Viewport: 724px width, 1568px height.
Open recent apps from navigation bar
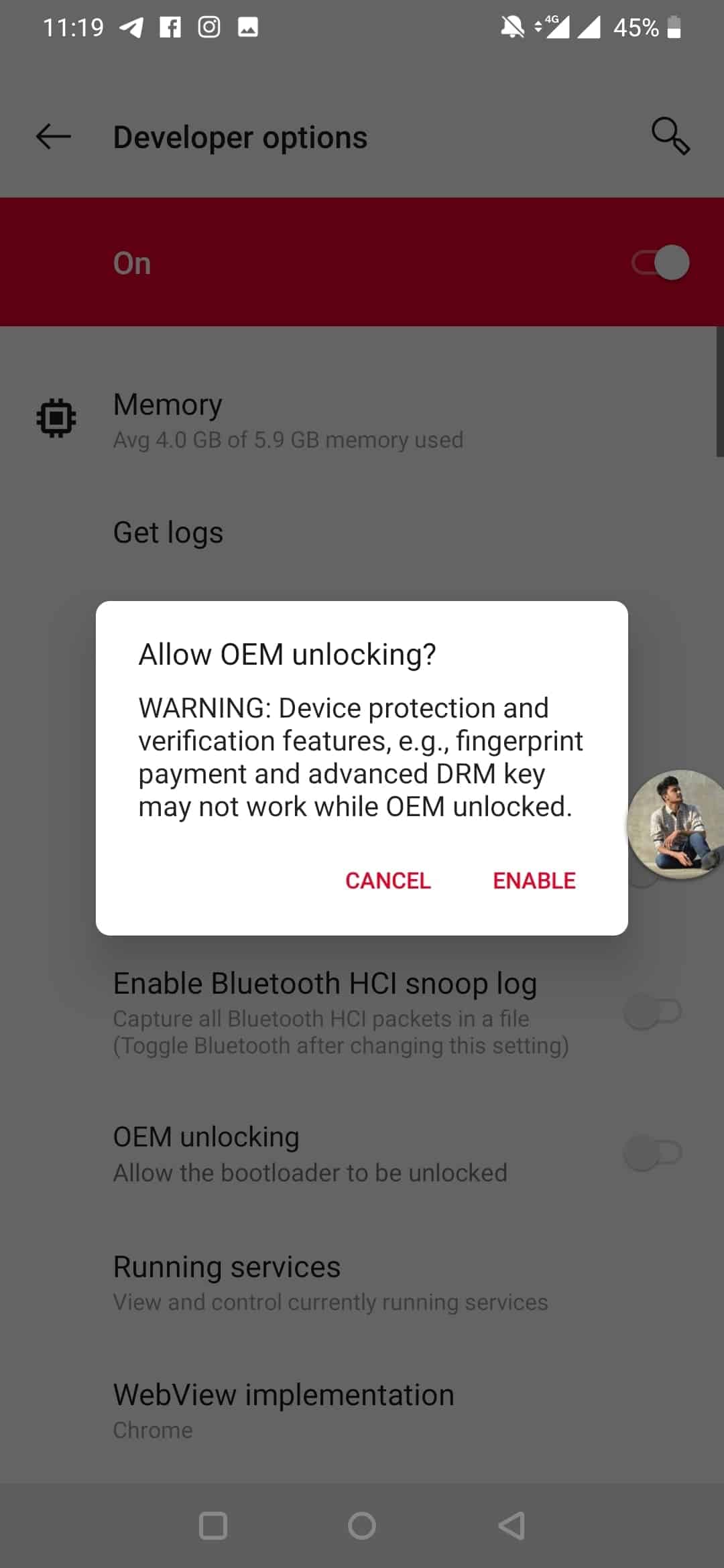point(213,1526)
